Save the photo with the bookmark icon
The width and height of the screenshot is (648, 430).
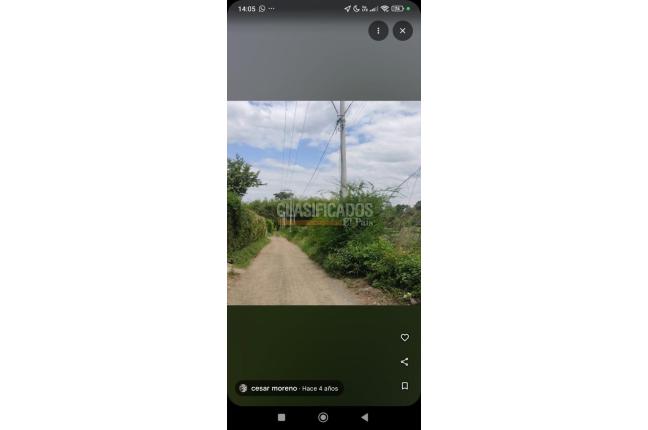tap(404, 386)
